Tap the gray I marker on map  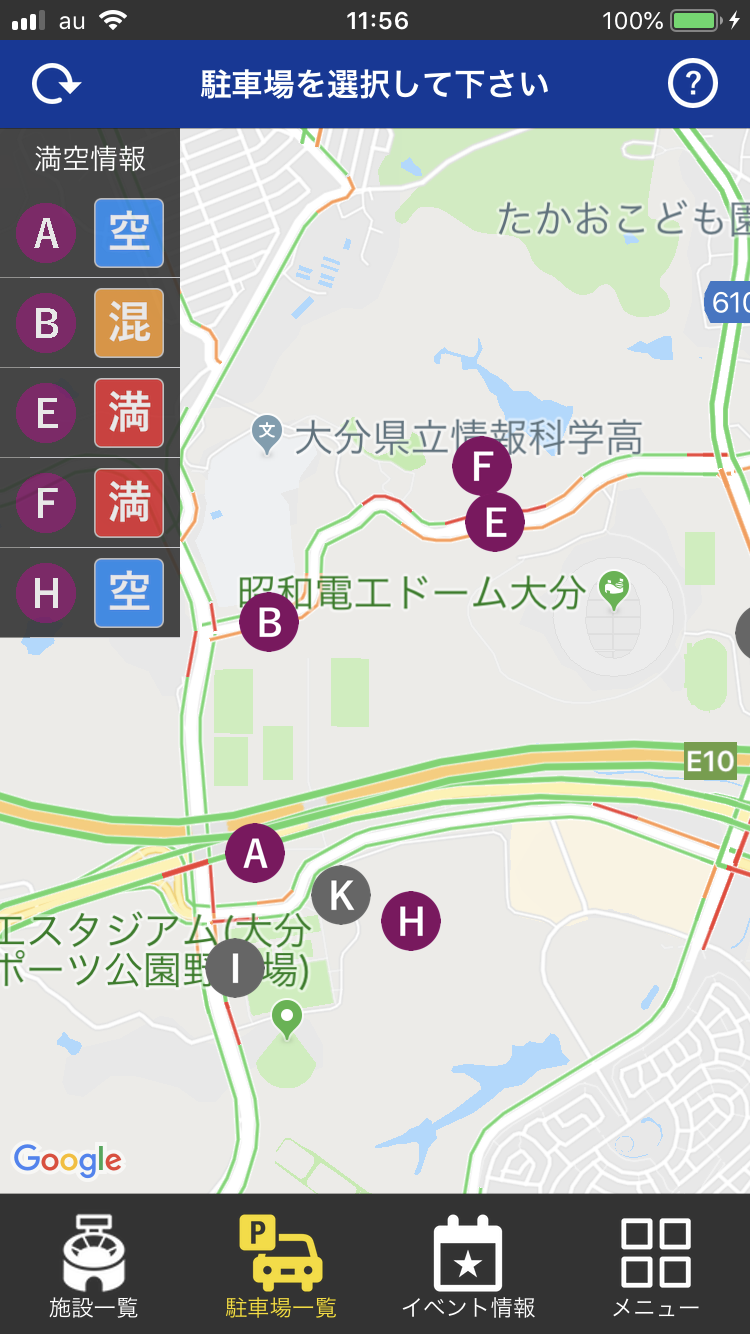tap(235, 968)
